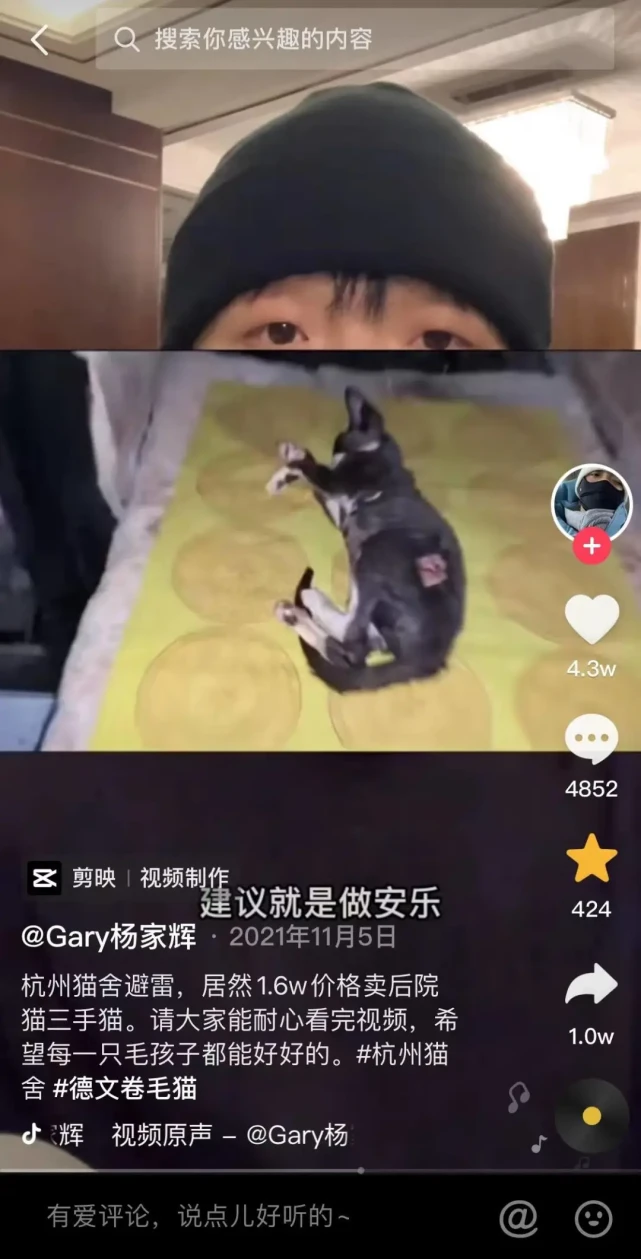The height and width of the screenshot is (1259, 641).
Task: Open the 视频原声 sound track
Action: (229, 1135)
